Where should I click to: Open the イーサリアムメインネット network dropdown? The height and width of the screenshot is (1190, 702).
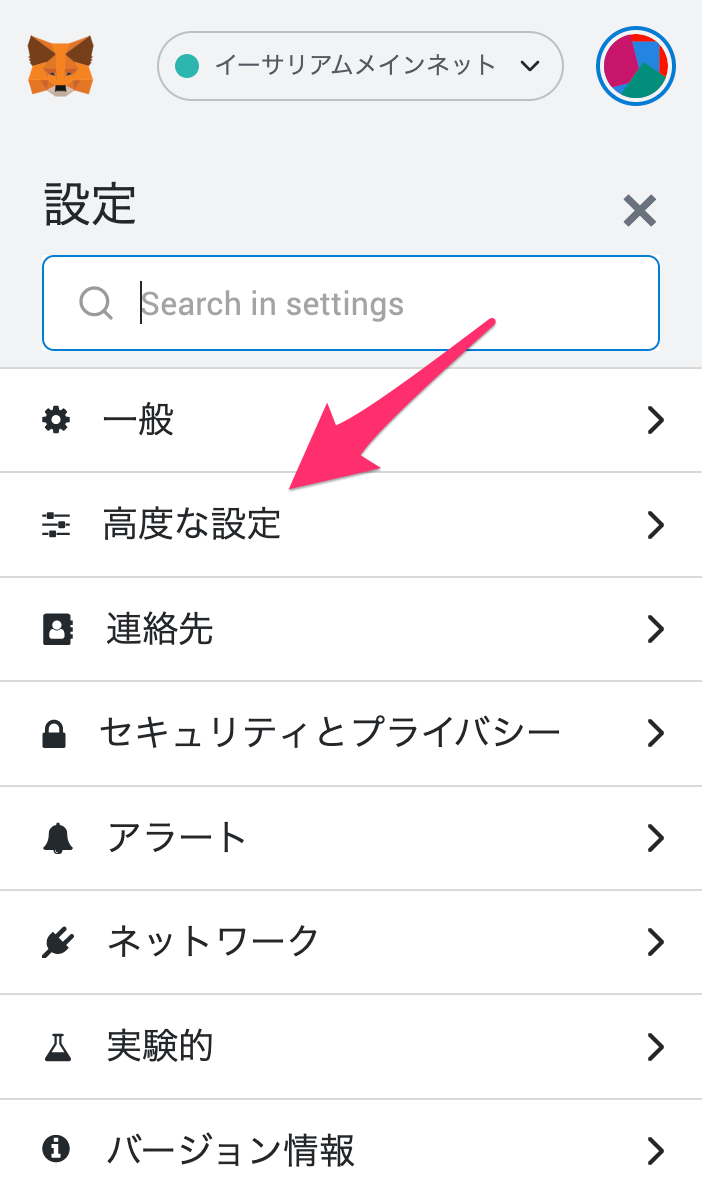360,66
